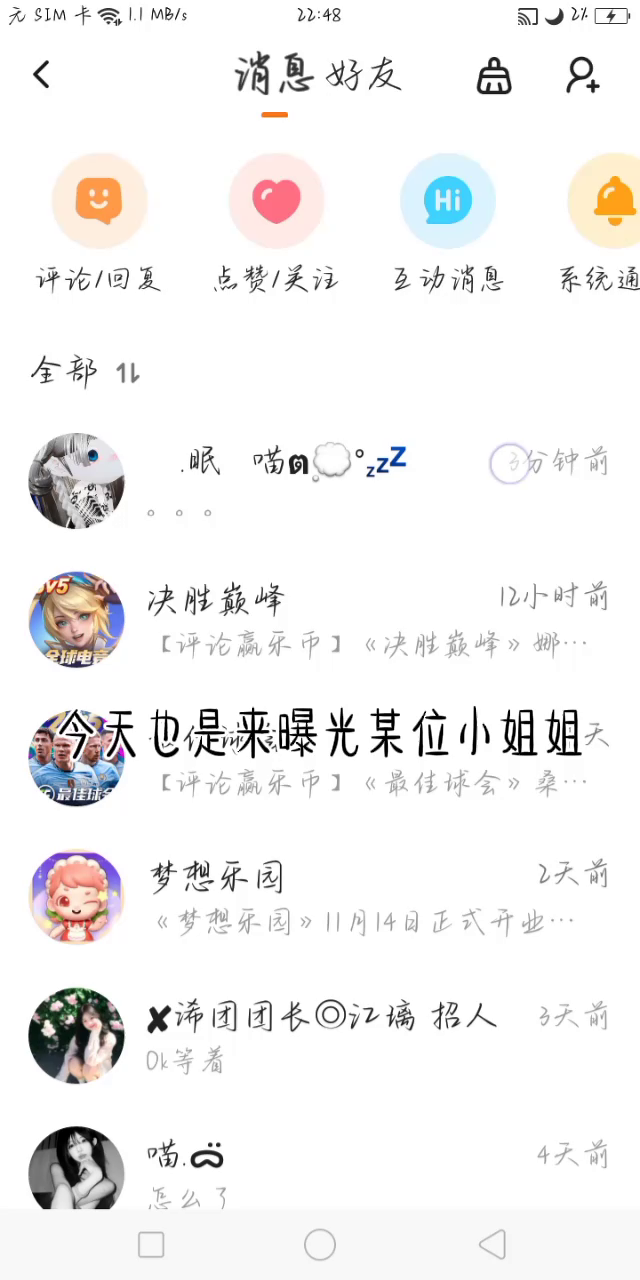Screen dimensions: 640x1280
Task: Open the chat with 谛团团长 招人
Action: coord(320,1037)
